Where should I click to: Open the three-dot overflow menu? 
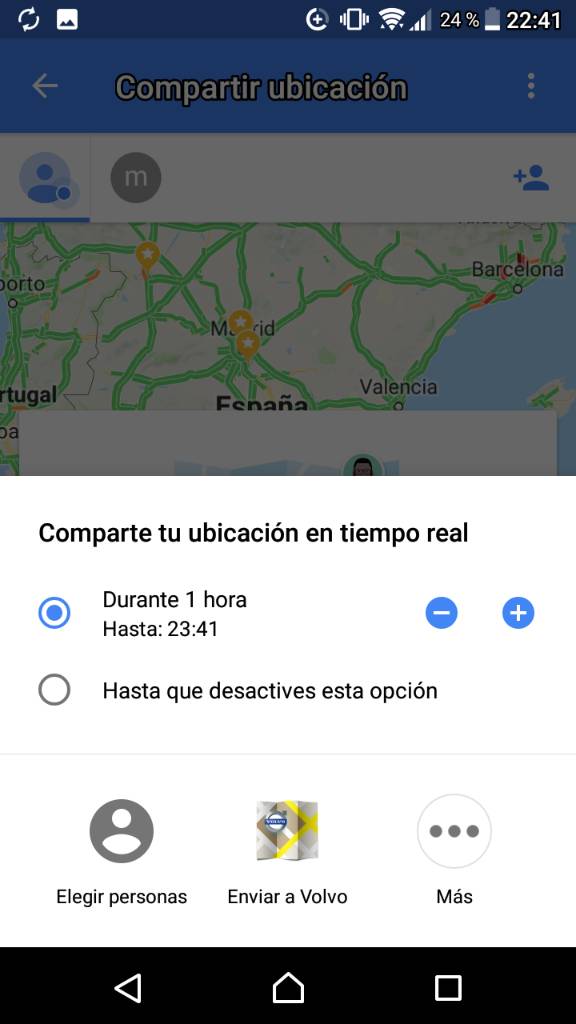pyautogui.click(x=531, y=86)
